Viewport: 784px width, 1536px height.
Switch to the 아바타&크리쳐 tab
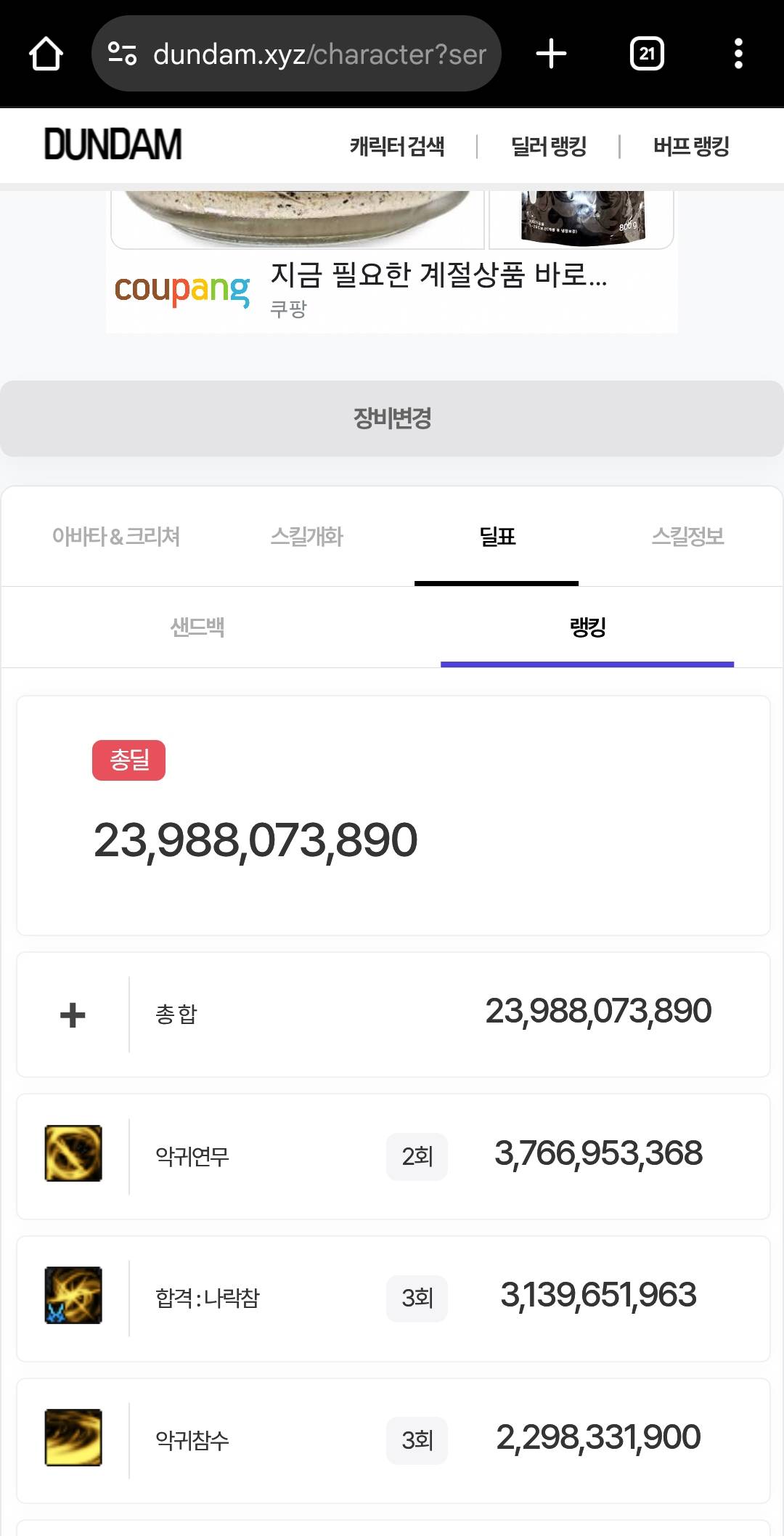[116, 537]
